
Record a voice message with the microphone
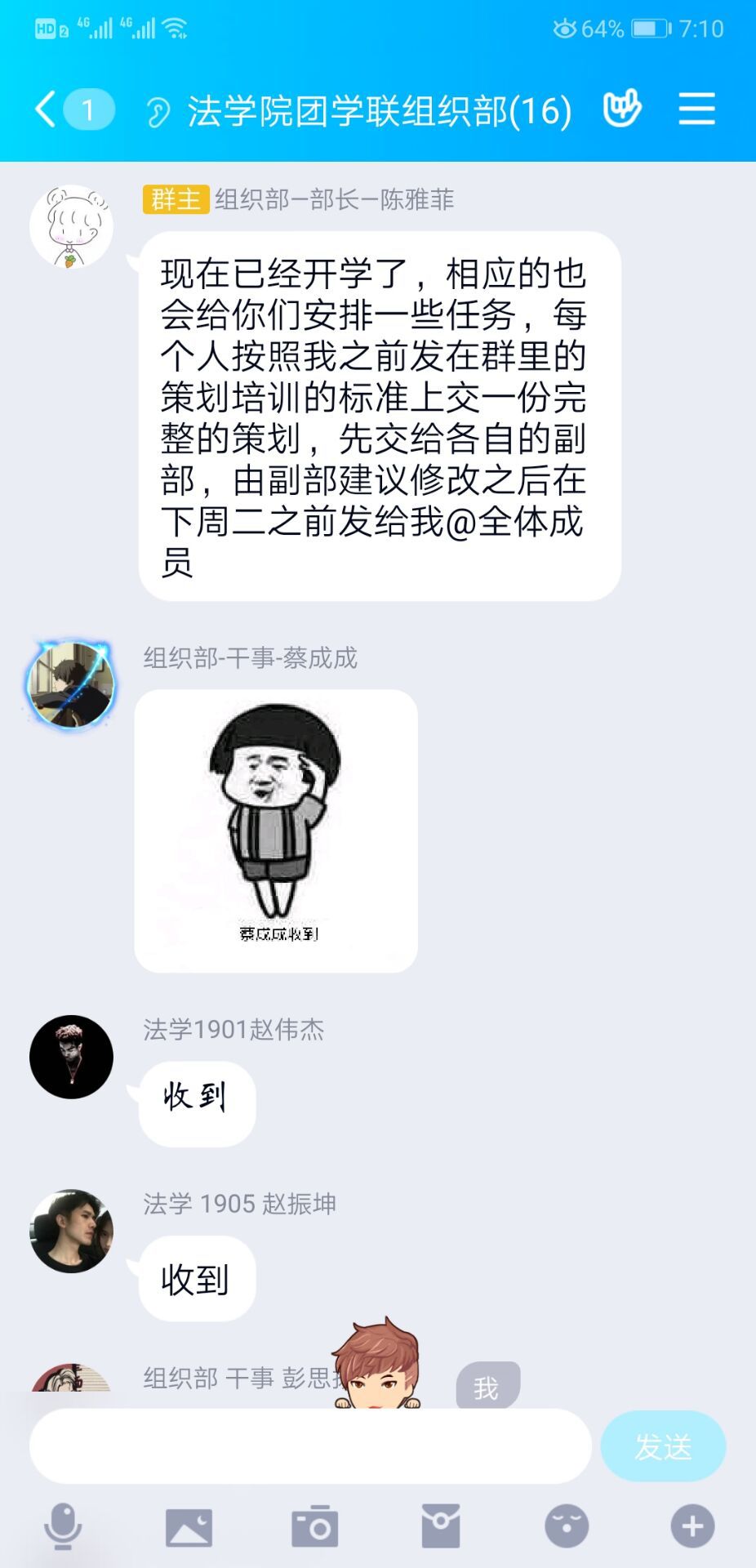63,1526
